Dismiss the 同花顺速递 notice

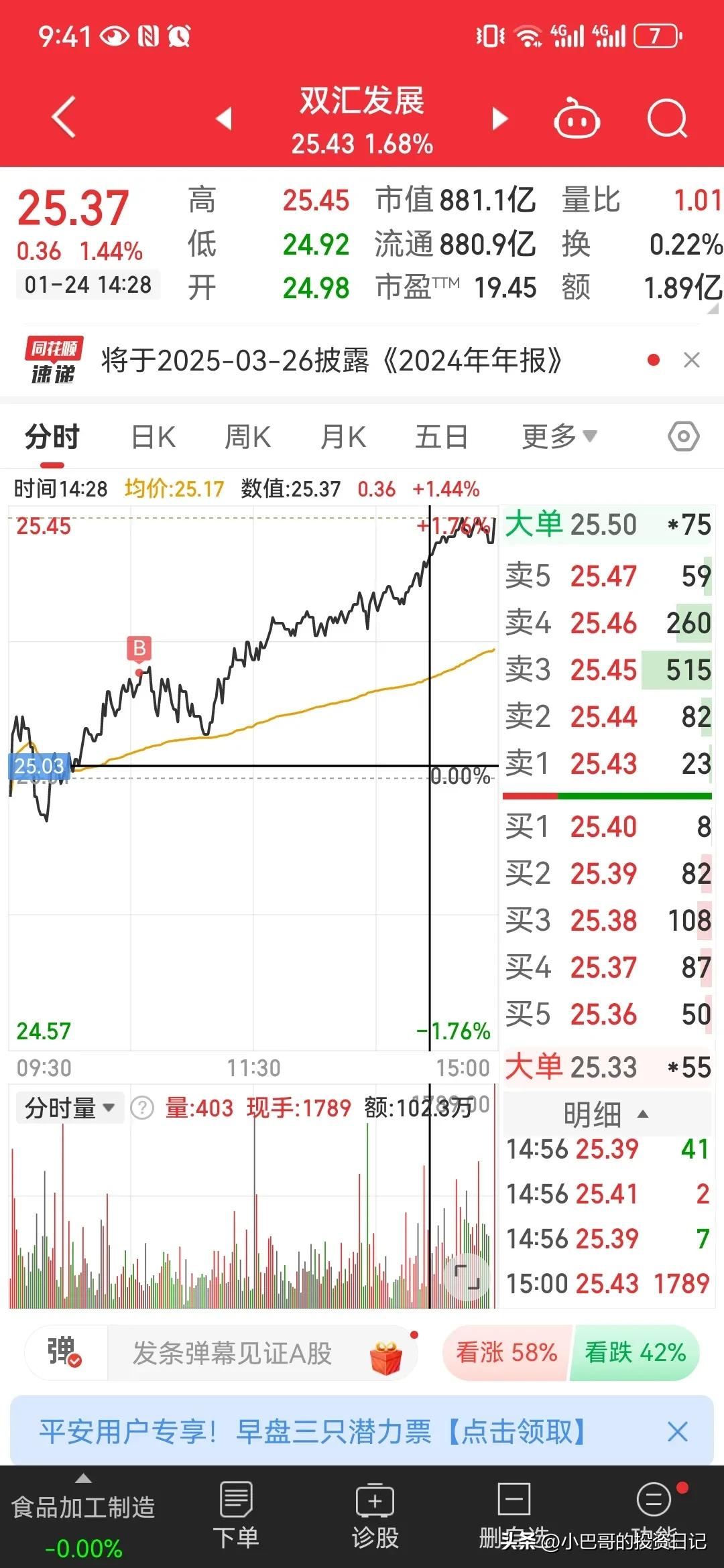click(x=691, y=361)
